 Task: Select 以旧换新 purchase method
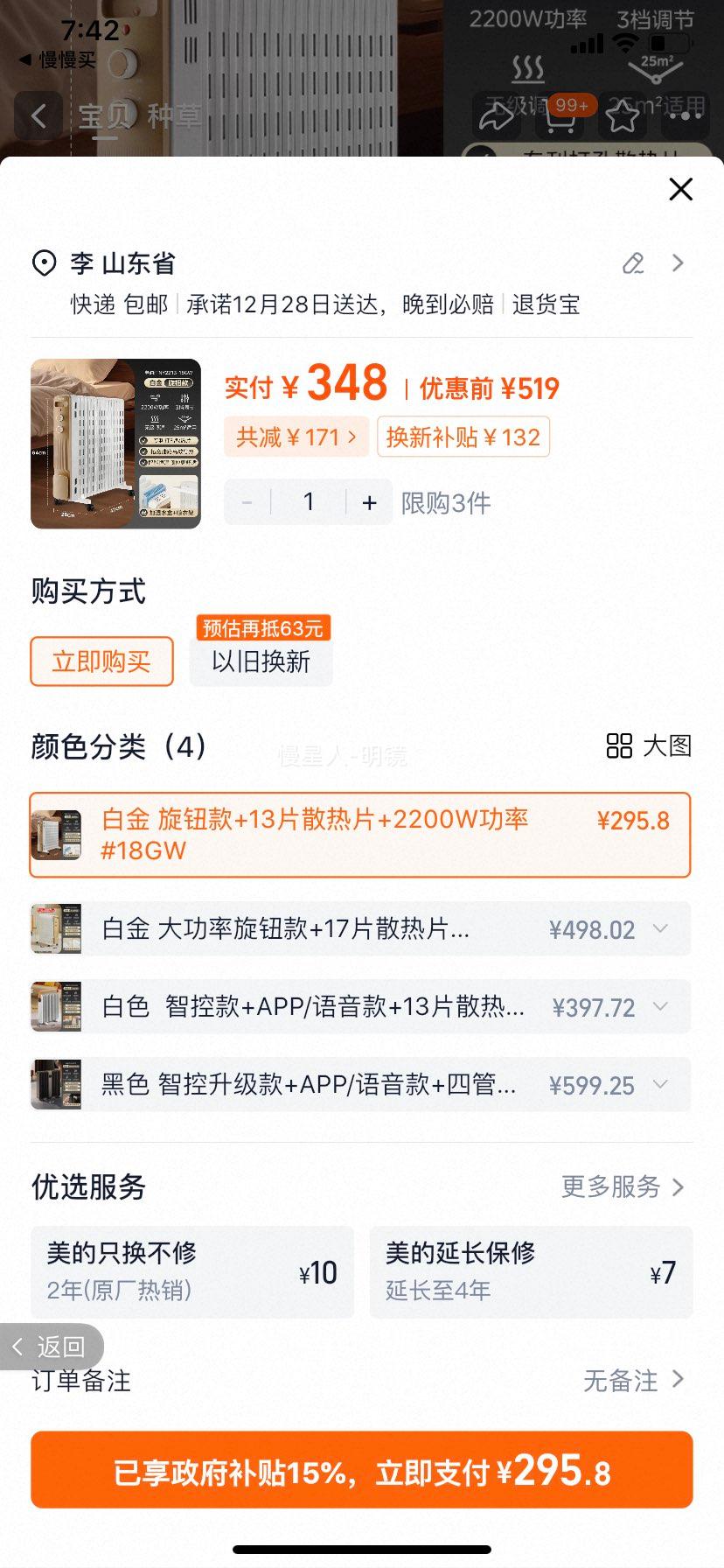261,662
